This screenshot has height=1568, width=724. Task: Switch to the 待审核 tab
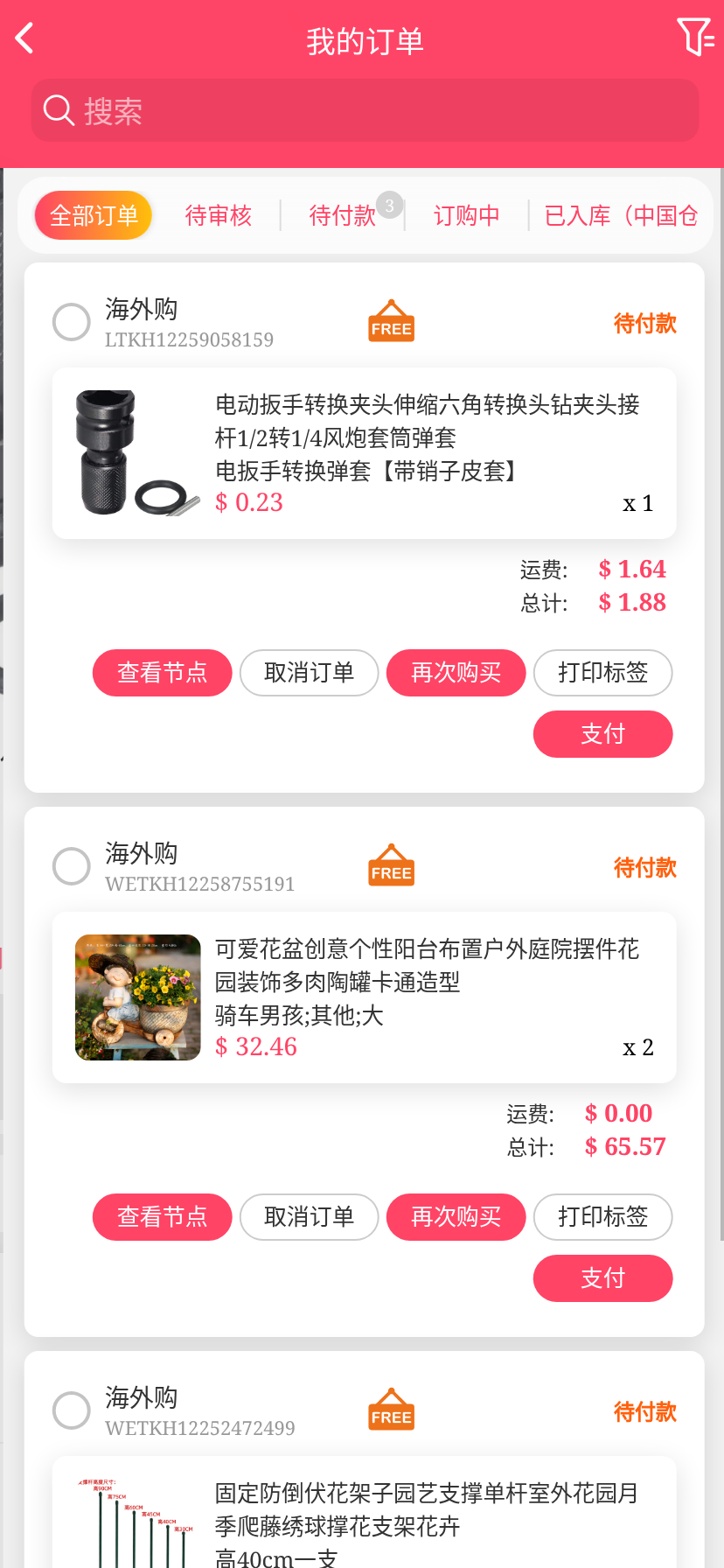click(219, 215)
